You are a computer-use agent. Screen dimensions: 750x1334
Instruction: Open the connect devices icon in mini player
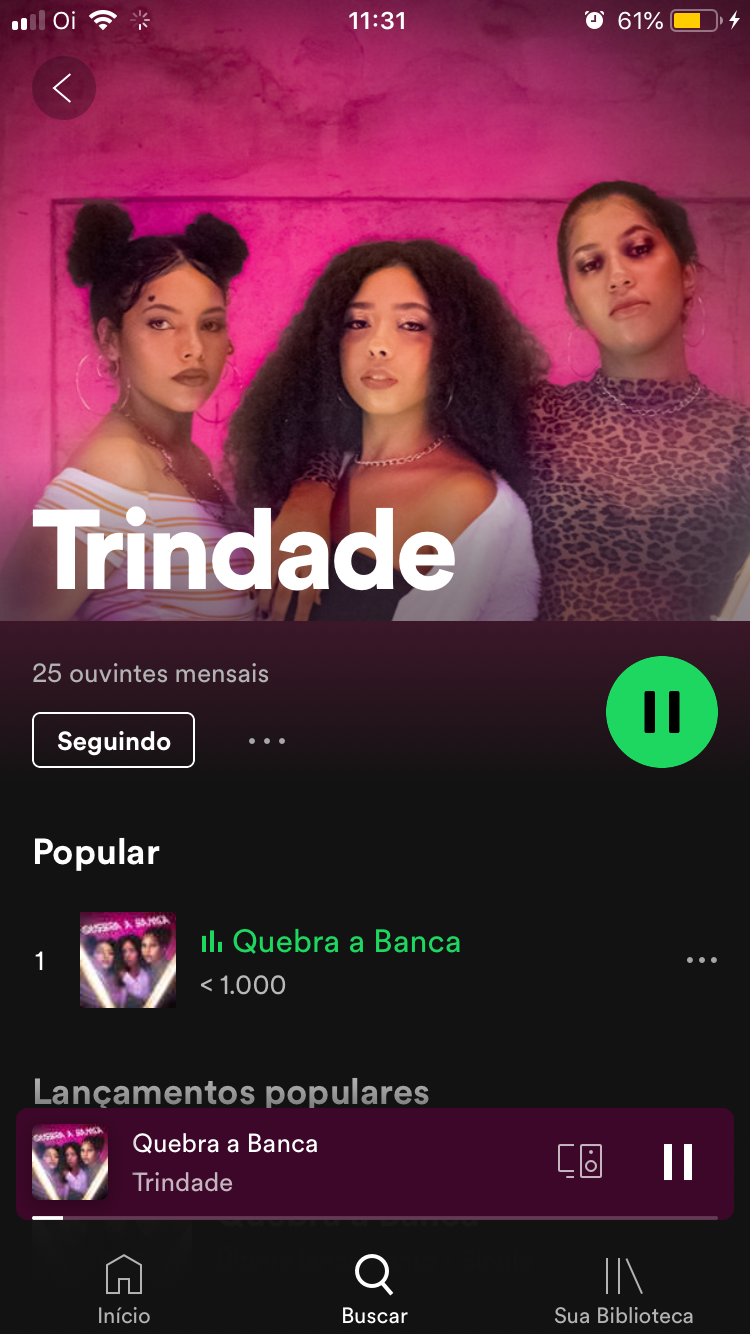[x=580, y=1161]
